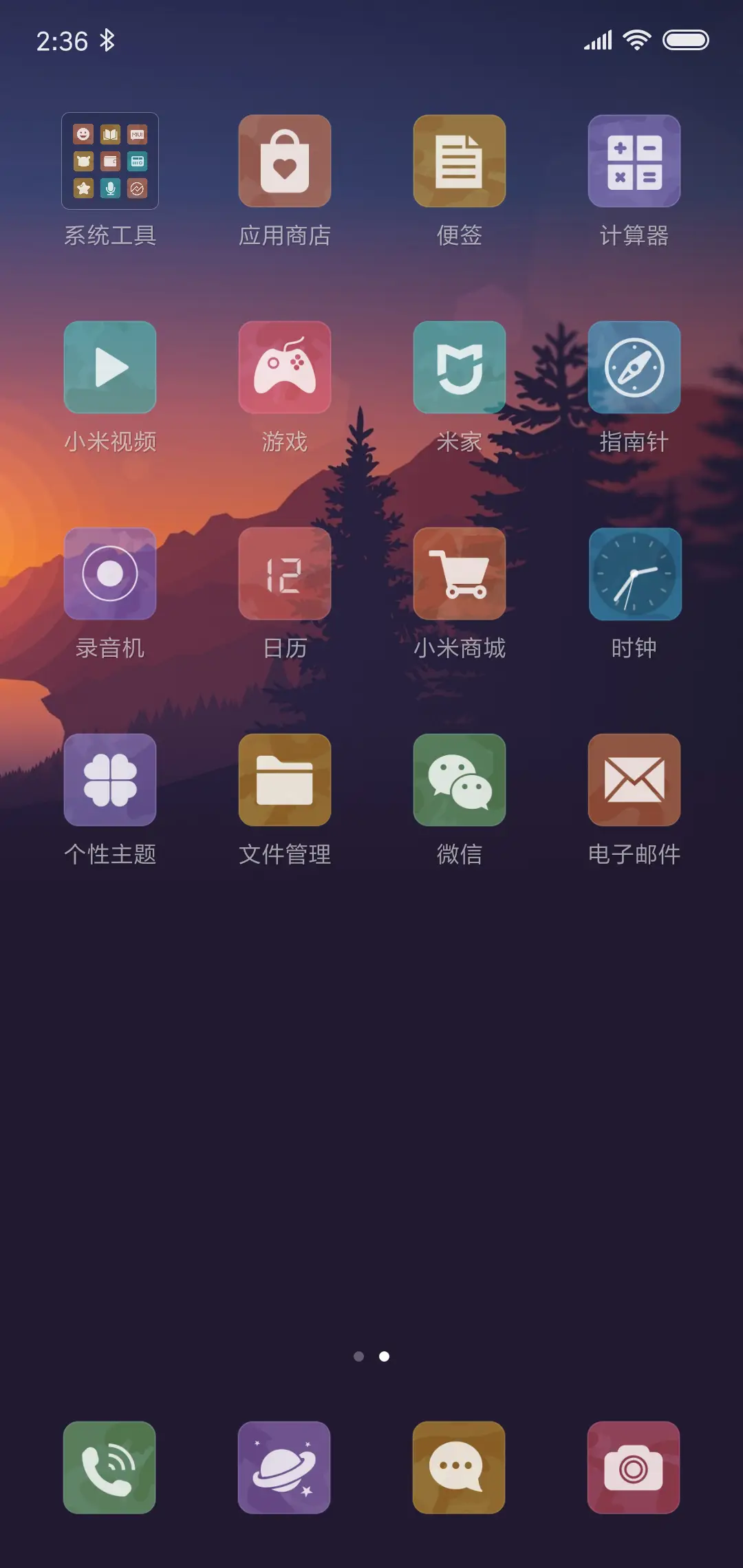Open 个性主题 themes app

[111, 780]
